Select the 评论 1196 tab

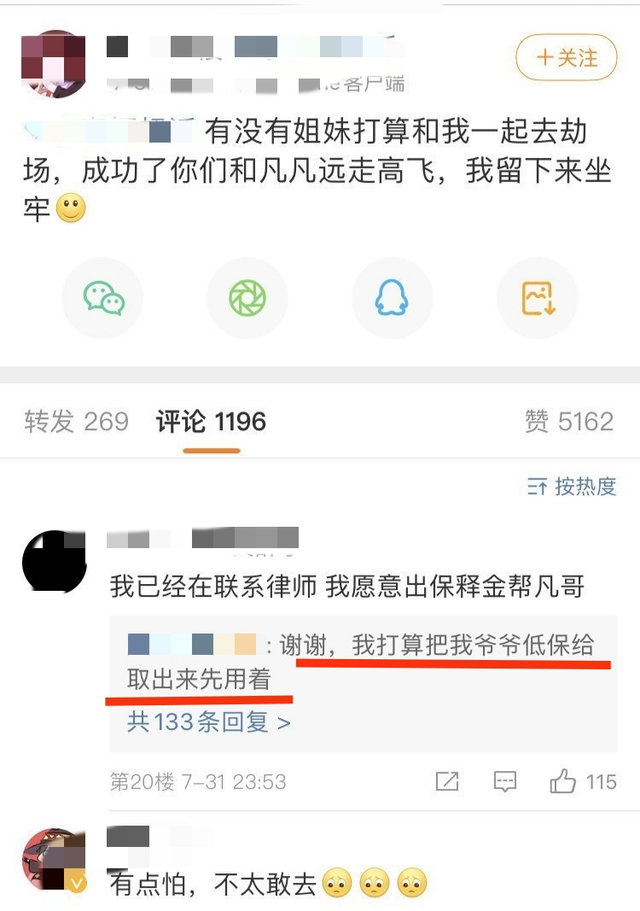tap(211, 421)
